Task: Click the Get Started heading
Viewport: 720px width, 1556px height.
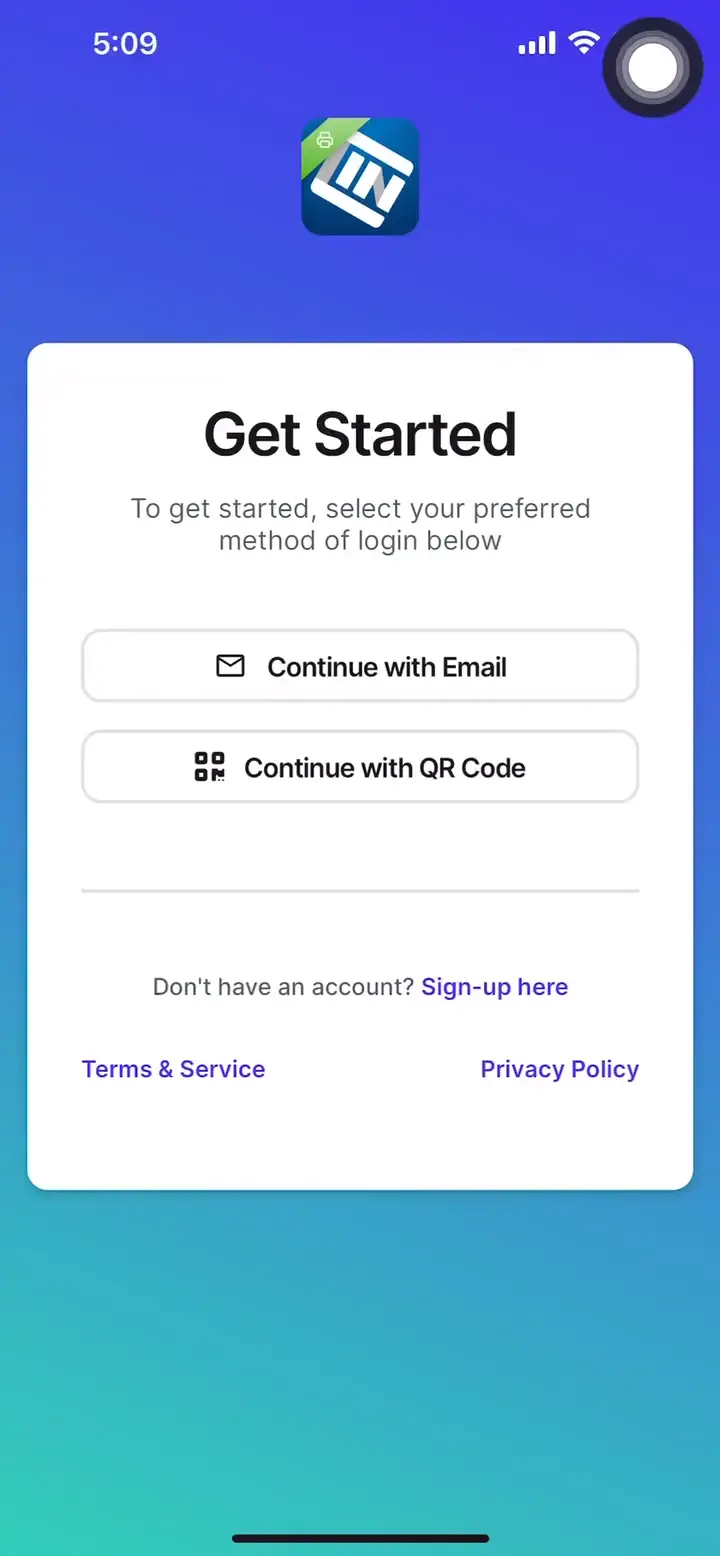Action: pyautogui.click(x=360, y=433)
